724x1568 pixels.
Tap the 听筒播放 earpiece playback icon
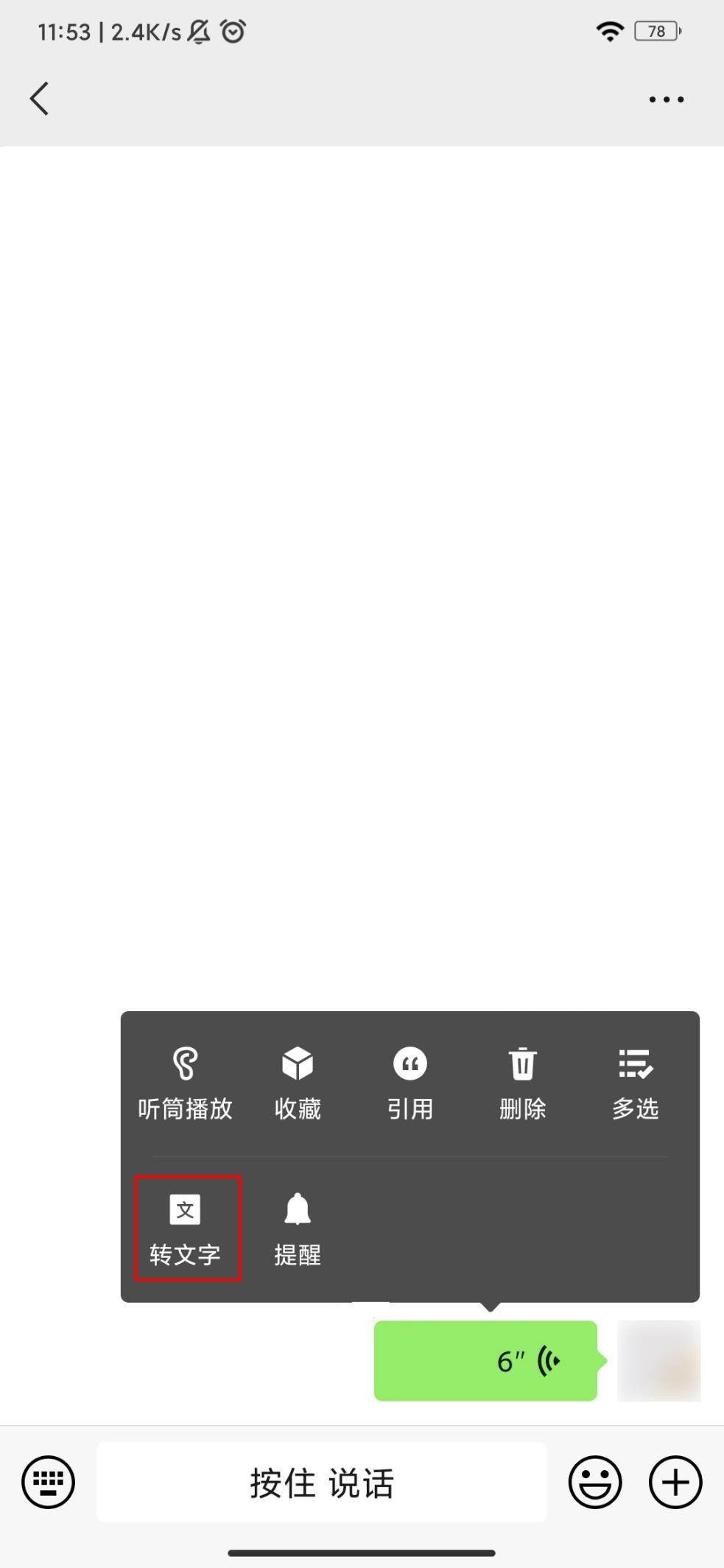point(185,1064)
